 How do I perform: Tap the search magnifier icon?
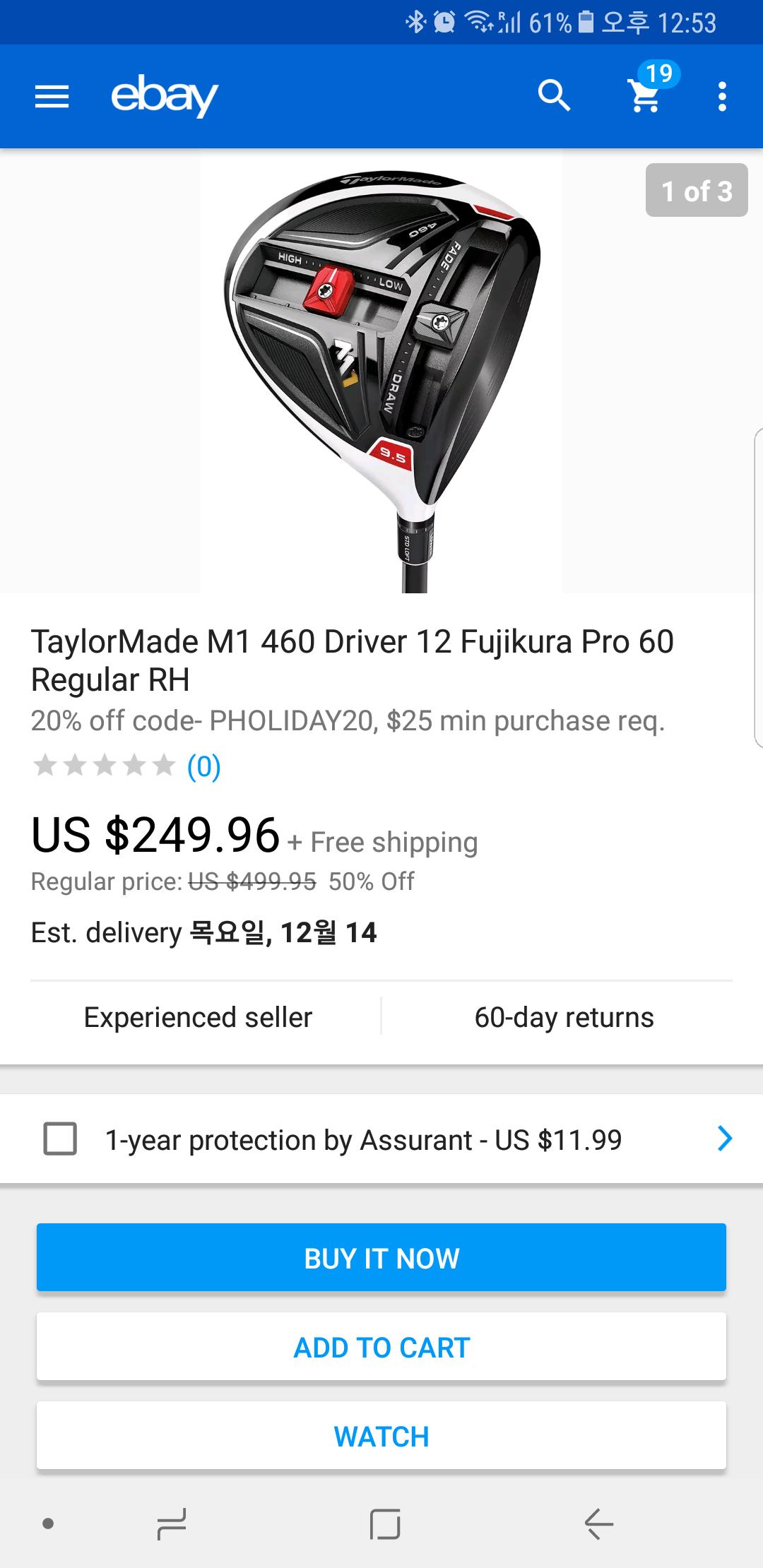coord(554,95)
